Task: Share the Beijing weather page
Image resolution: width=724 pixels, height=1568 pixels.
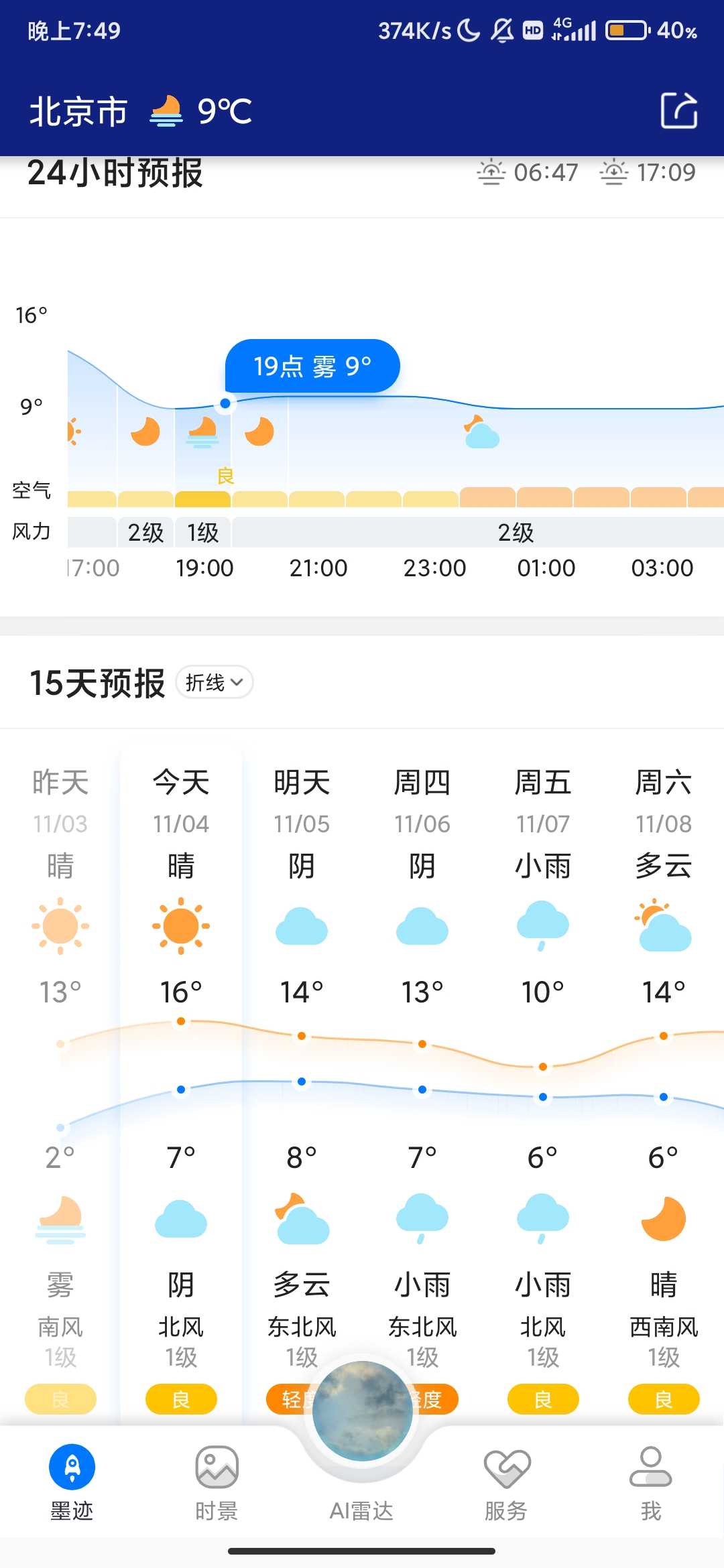Action: point(678,111)
